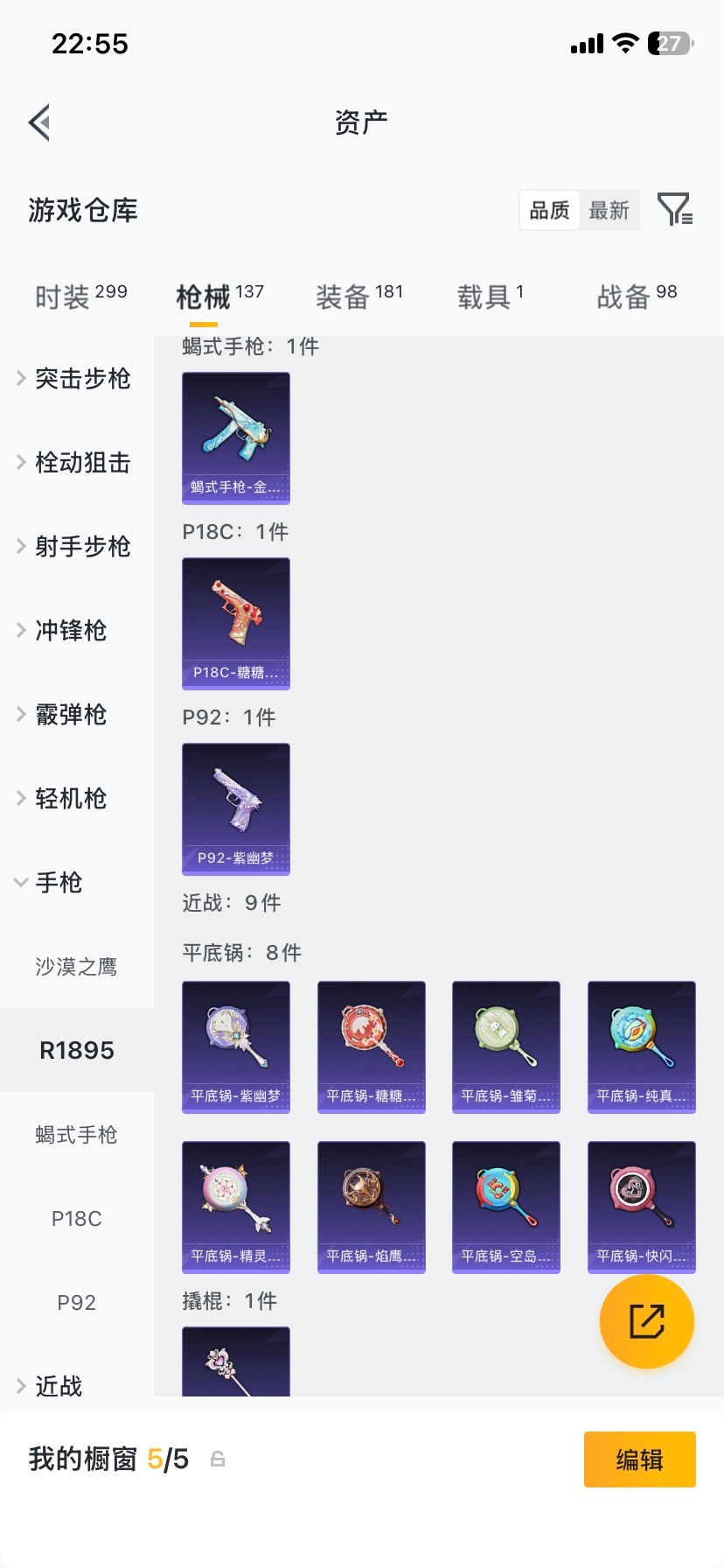This screenshot has width=724, height=1568.
Task: Expand the 近战 category
Action: pyautogui.click(x=59, y=1386)
